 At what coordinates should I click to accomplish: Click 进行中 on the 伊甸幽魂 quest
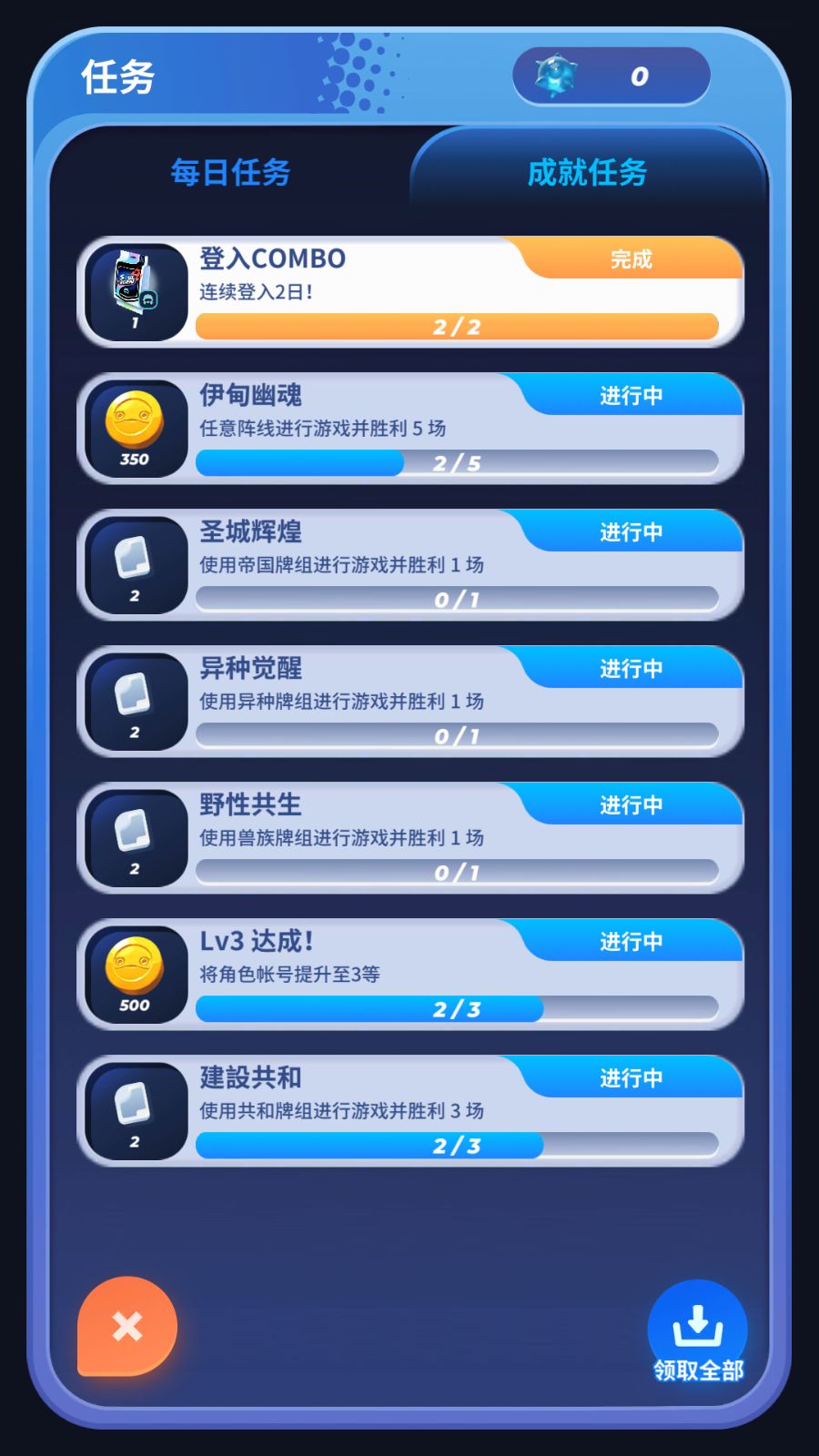(x=631, y=394)
